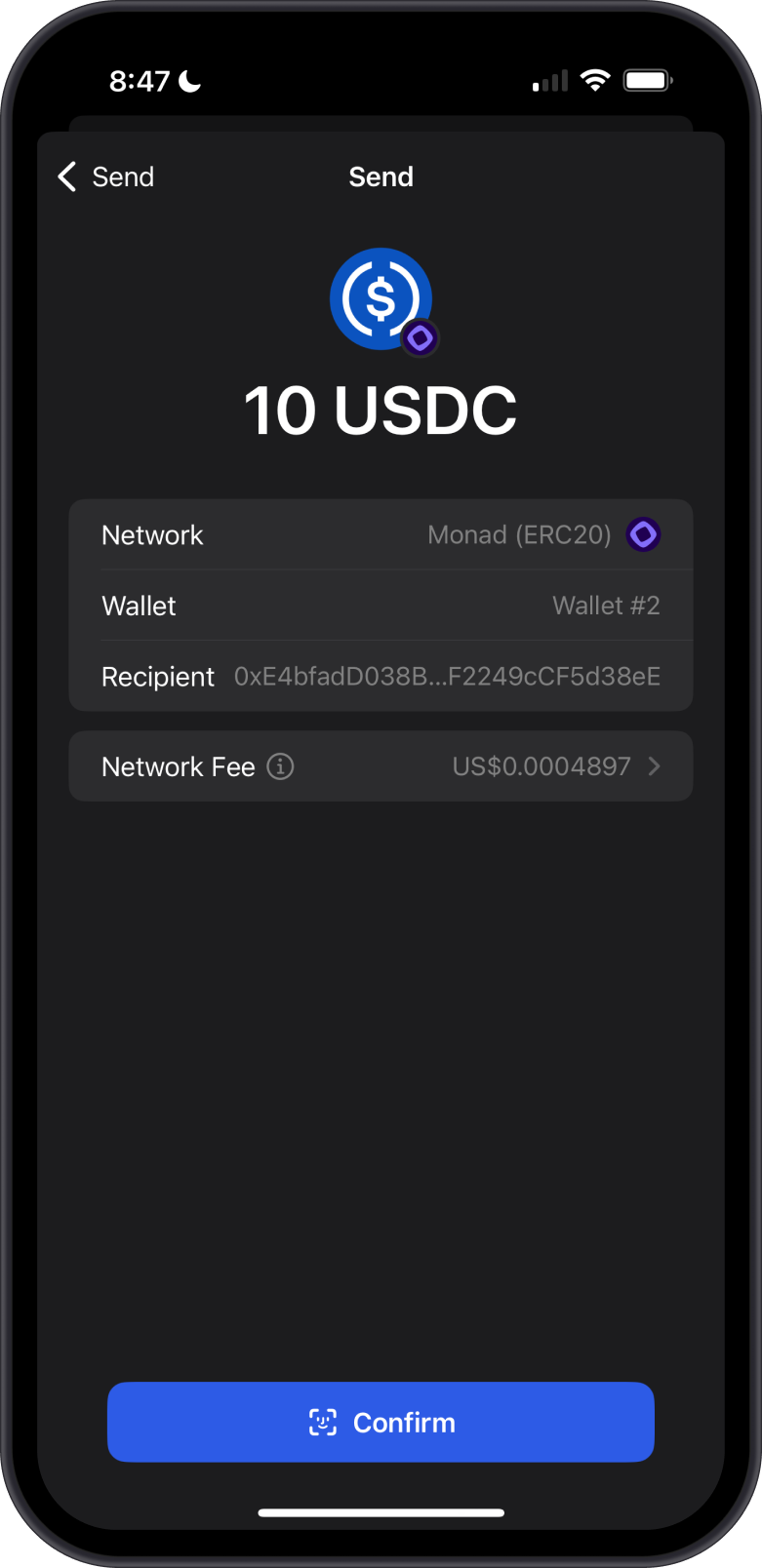Select the Monad badge beside Network row
The width and height of the screenshot is (762, 1568).
click(643, 534)
